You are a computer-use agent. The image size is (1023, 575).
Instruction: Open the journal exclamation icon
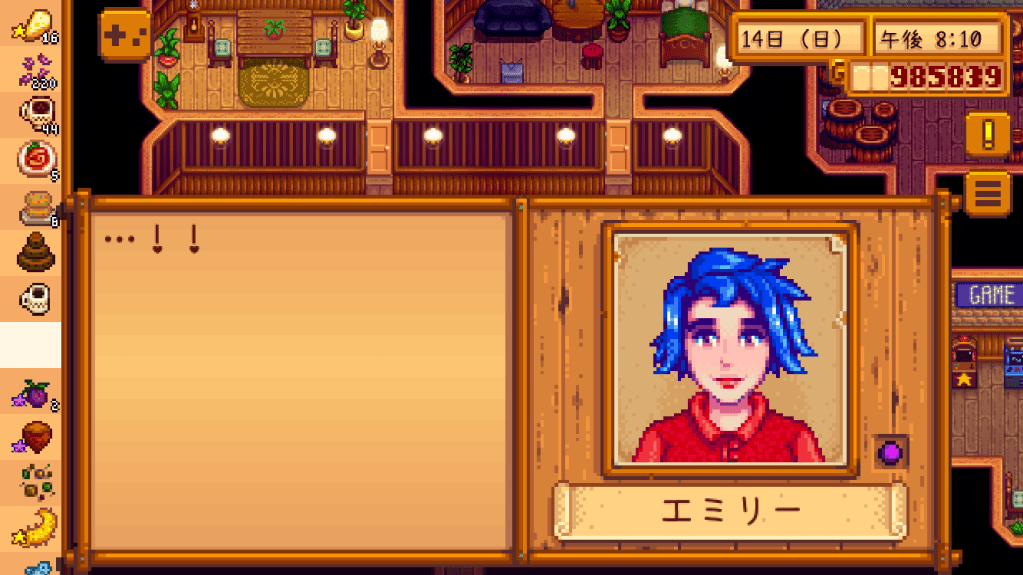987,134
